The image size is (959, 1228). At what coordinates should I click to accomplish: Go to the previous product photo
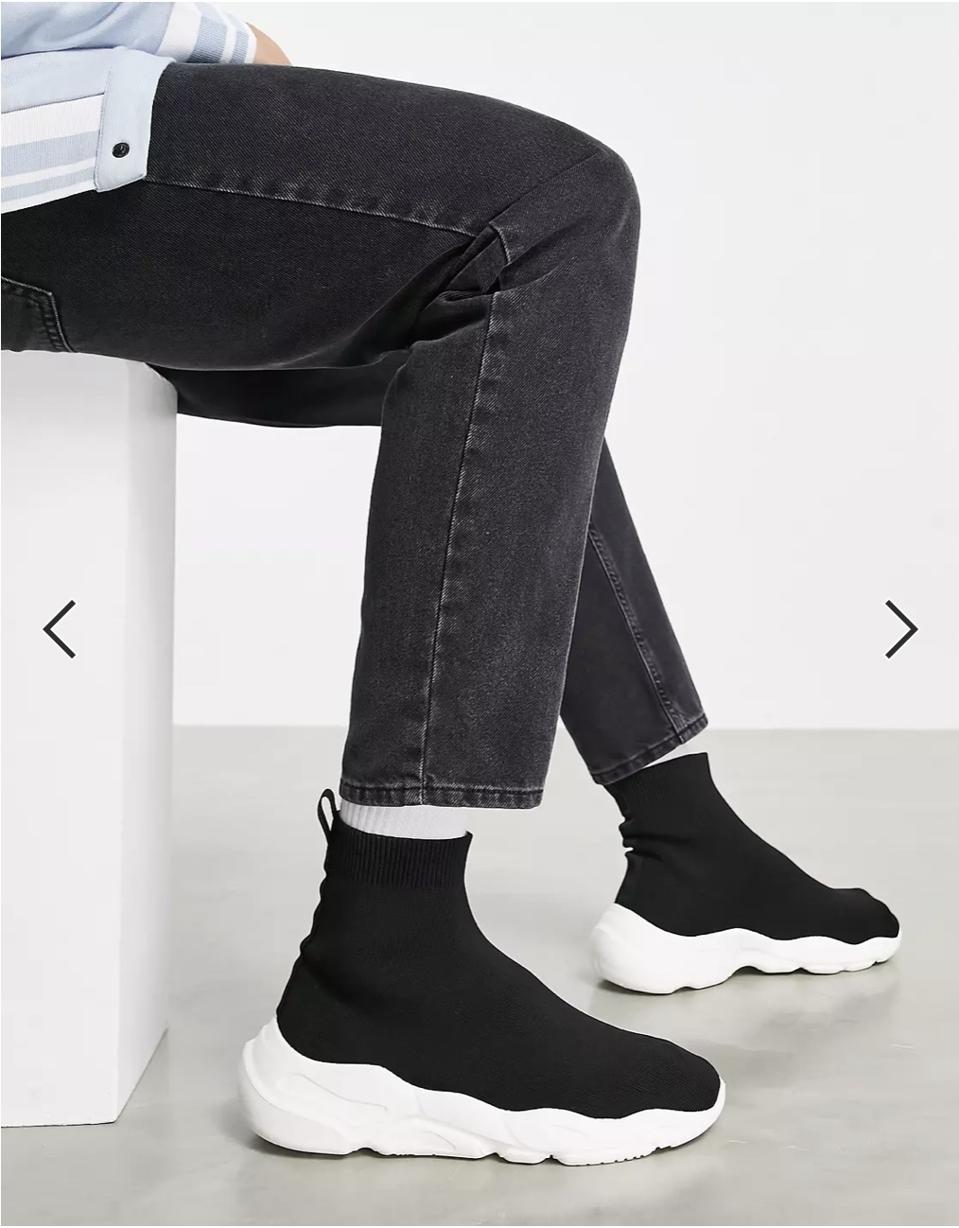click(60, 629)
